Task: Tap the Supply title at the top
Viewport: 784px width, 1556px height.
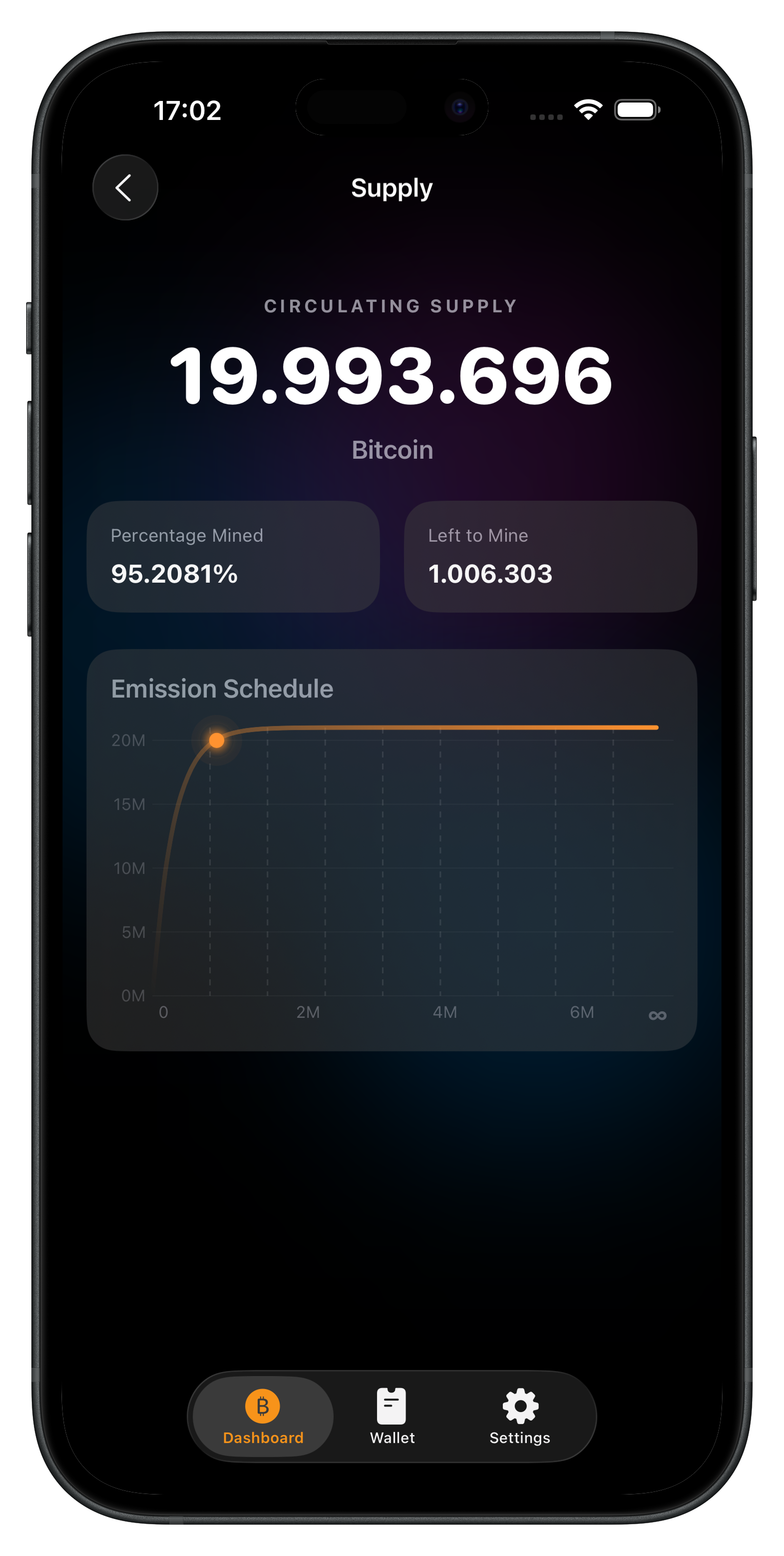Action: click(x=391, y=188)
